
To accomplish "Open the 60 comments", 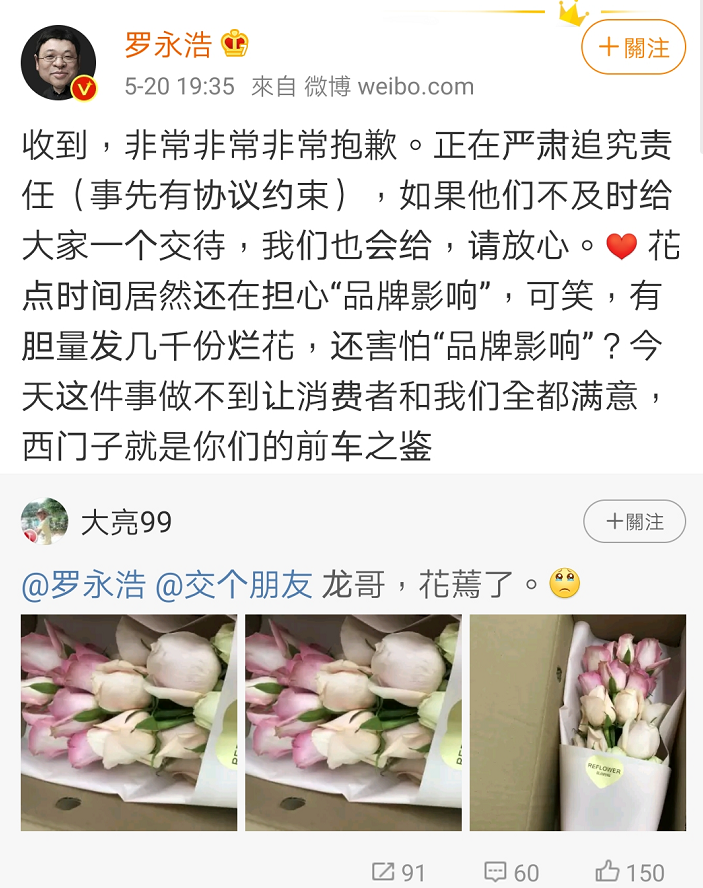I will coord(512,872).
